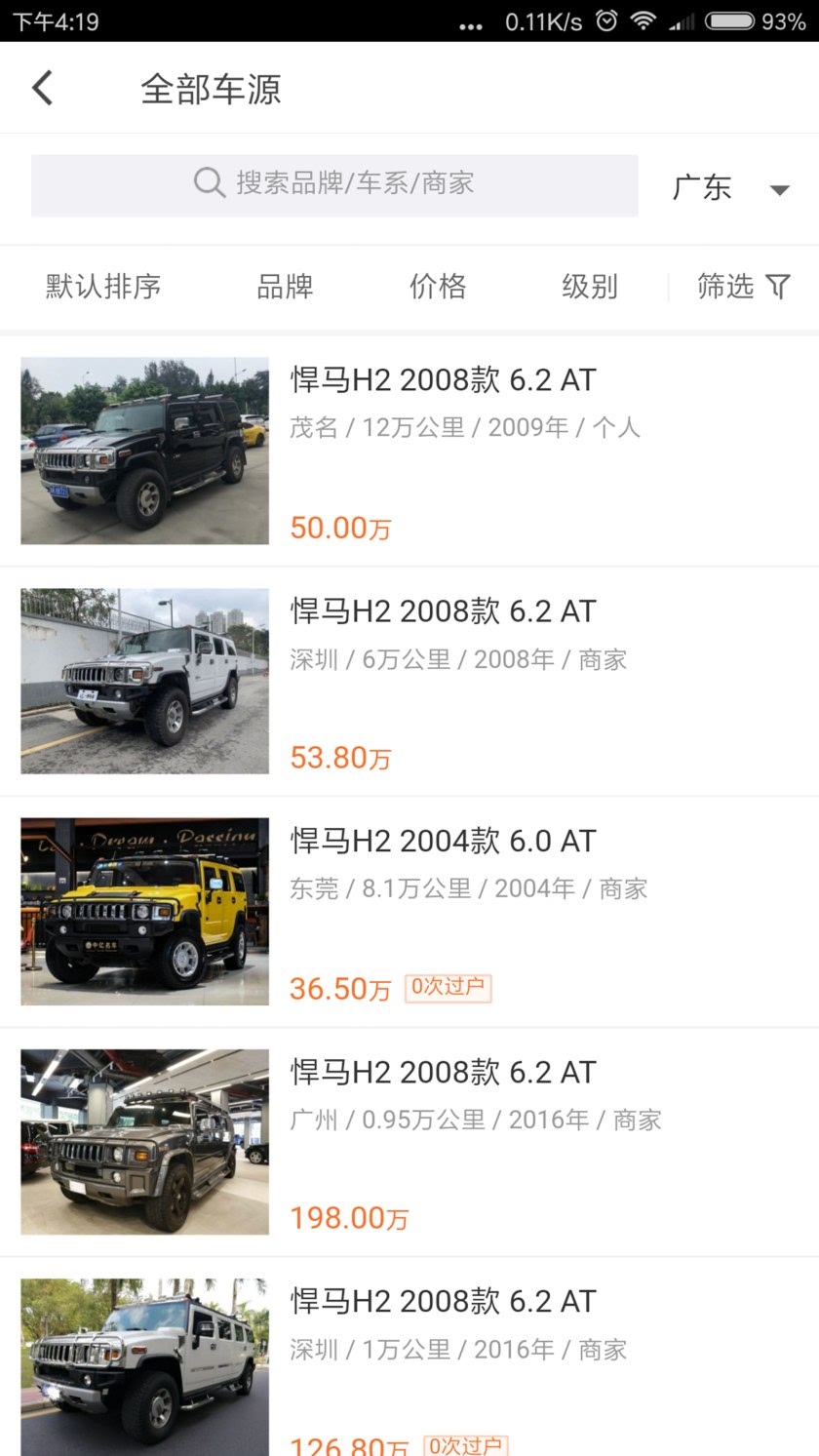Open the 价格 filter
Viewport: 819px width, 1456px height.
click(438, 287)
